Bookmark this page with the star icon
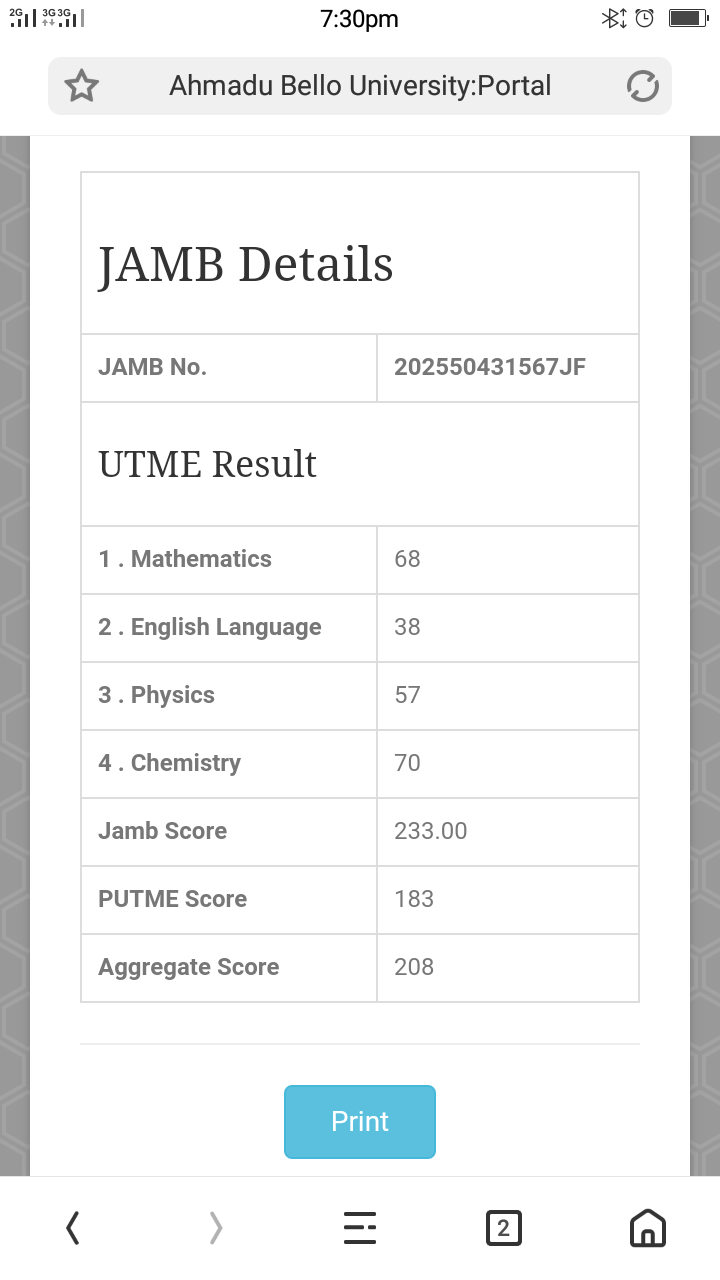720x1280 pixels. [82, 87]
